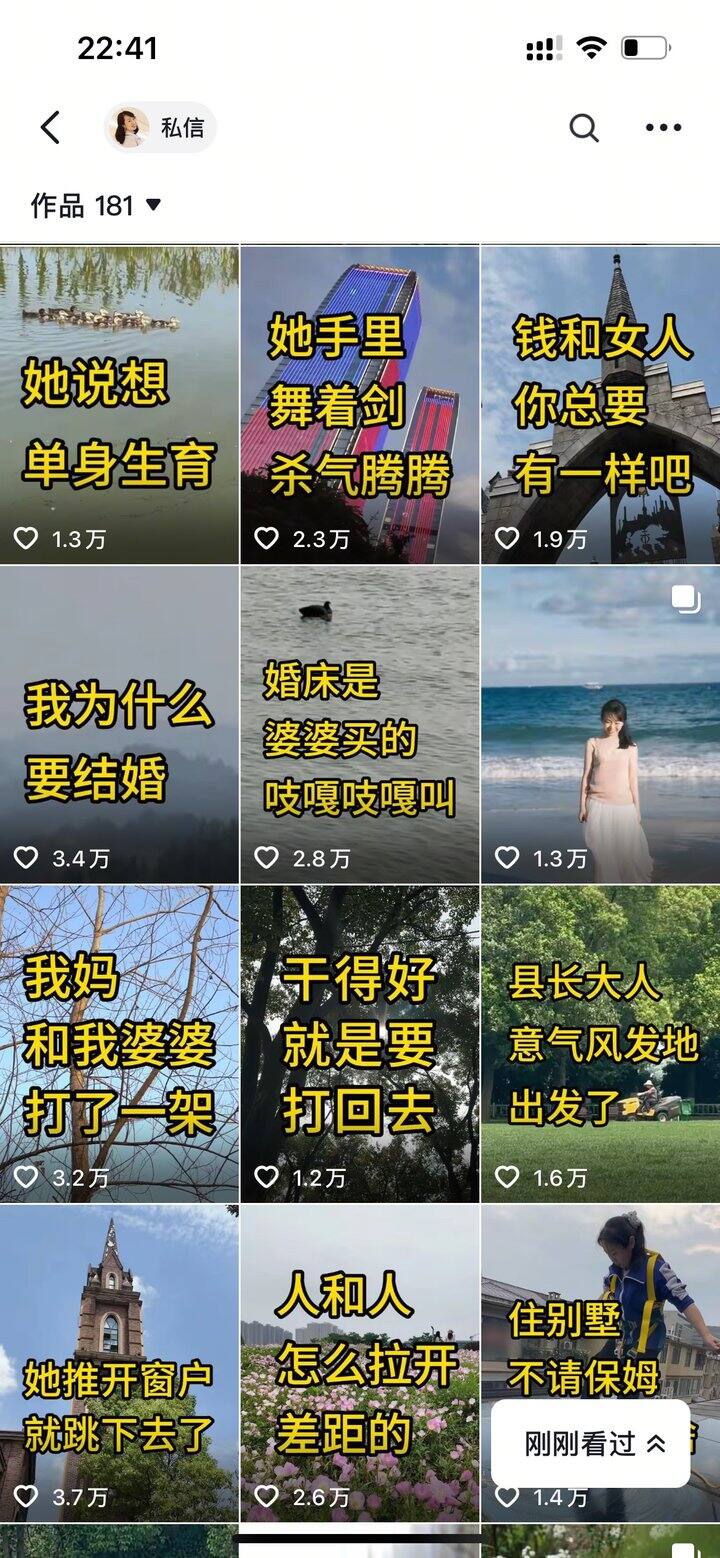Open video 我妈和我婆婆打了一架
This screenshot has height=1558, width=720.
click(119, 1044)
